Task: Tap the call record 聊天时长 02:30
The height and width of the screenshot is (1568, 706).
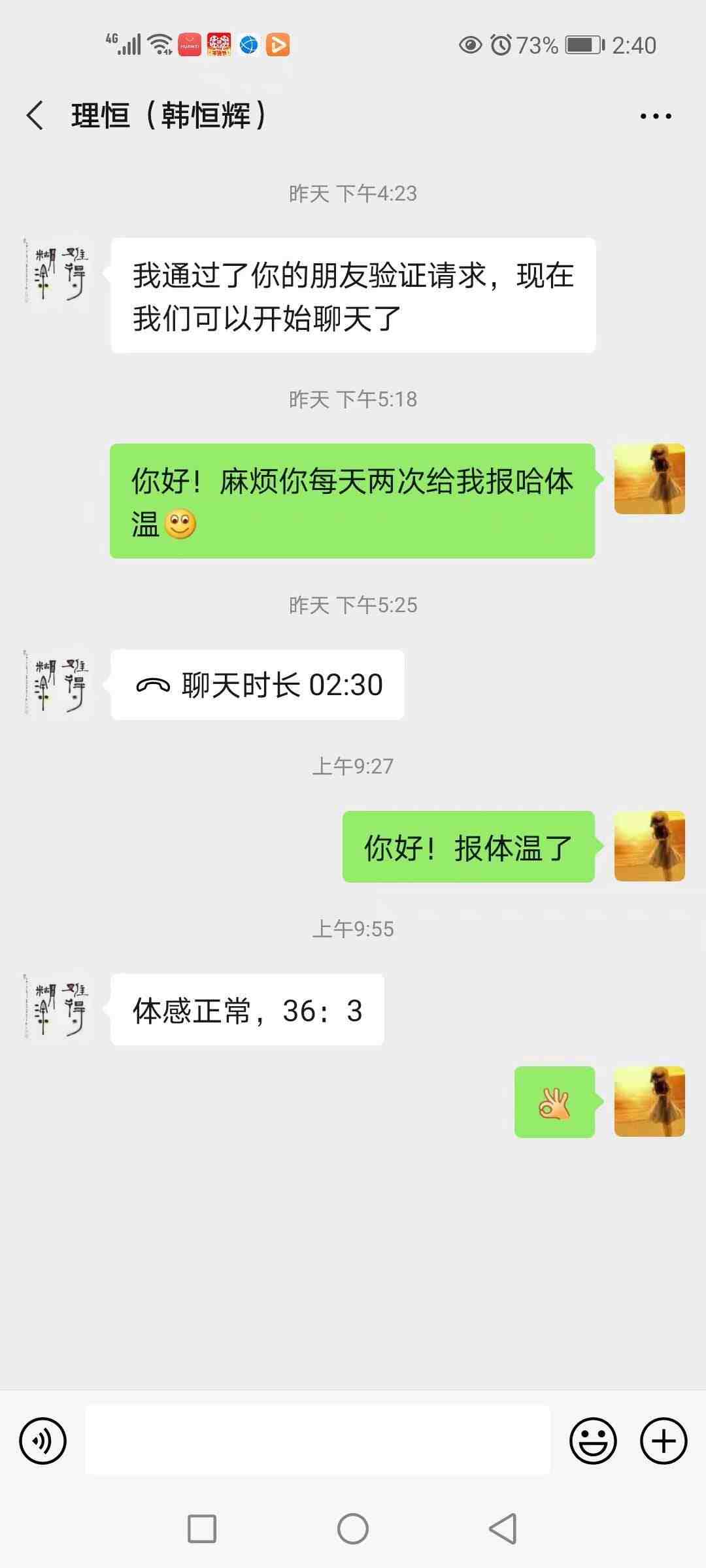Action: [x=258, y=685]
